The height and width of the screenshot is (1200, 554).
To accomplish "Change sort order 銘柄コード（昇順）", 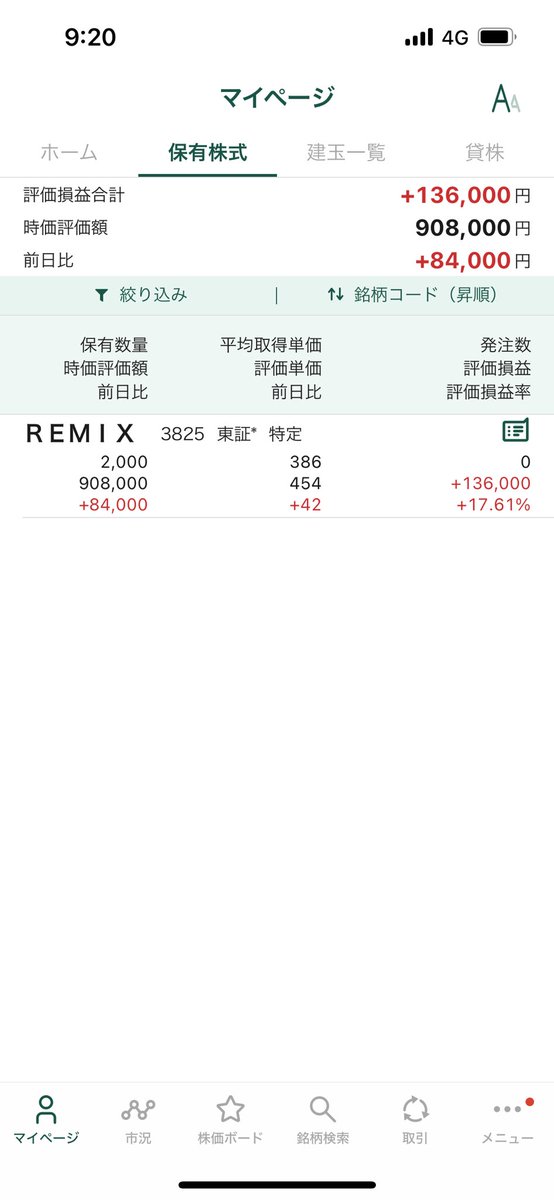I will pos(412,295).
